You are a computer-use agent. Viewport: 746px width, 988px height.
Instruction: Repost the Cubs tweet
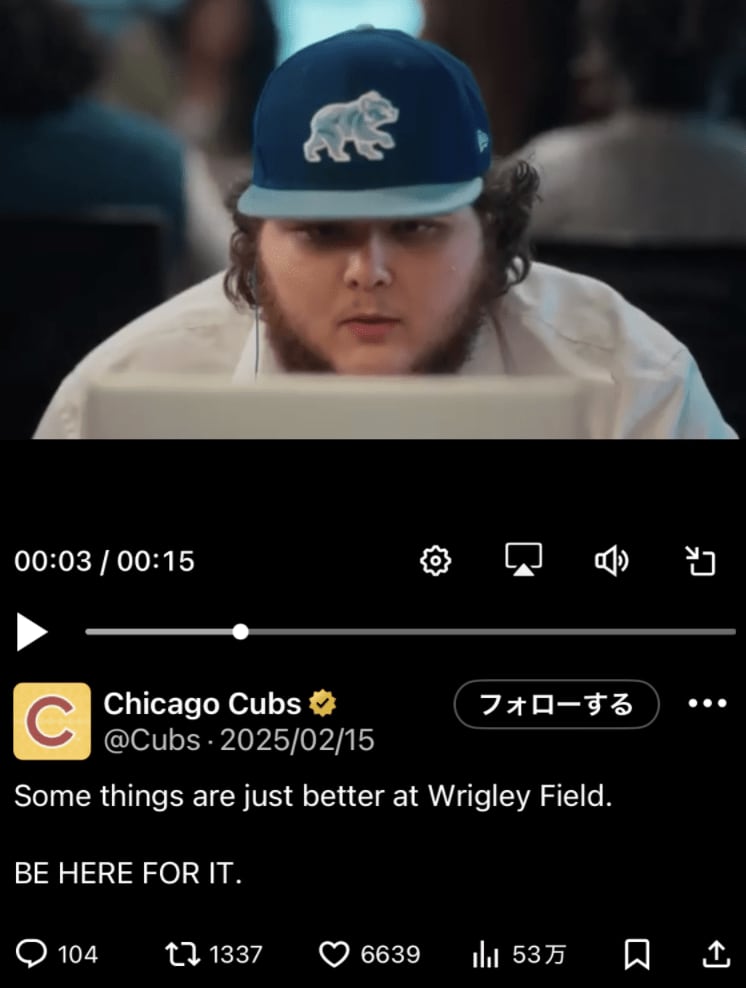pos(182,954)
